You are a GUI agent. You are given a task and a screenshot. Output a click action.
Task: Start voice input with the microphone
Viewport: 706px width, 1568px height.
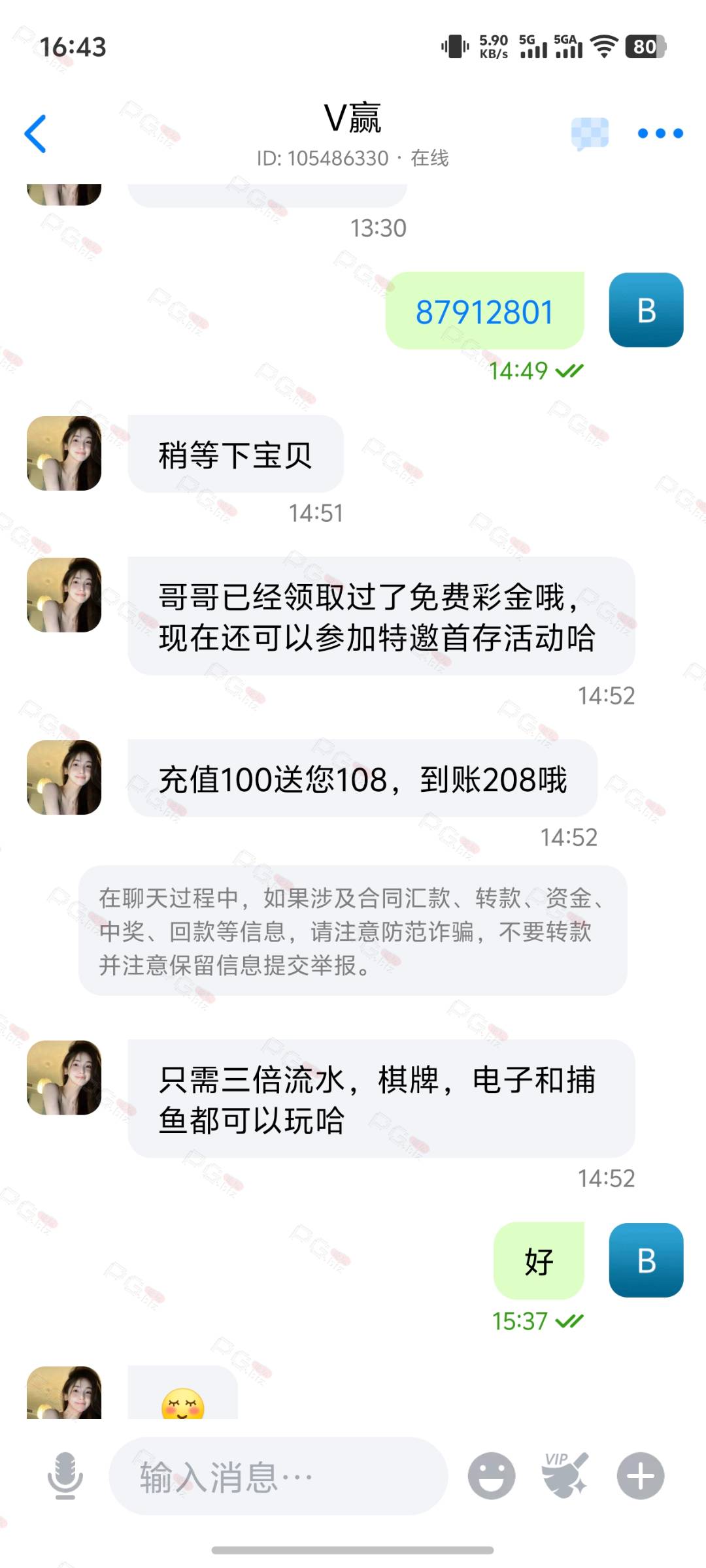(x=65, y=1475)
